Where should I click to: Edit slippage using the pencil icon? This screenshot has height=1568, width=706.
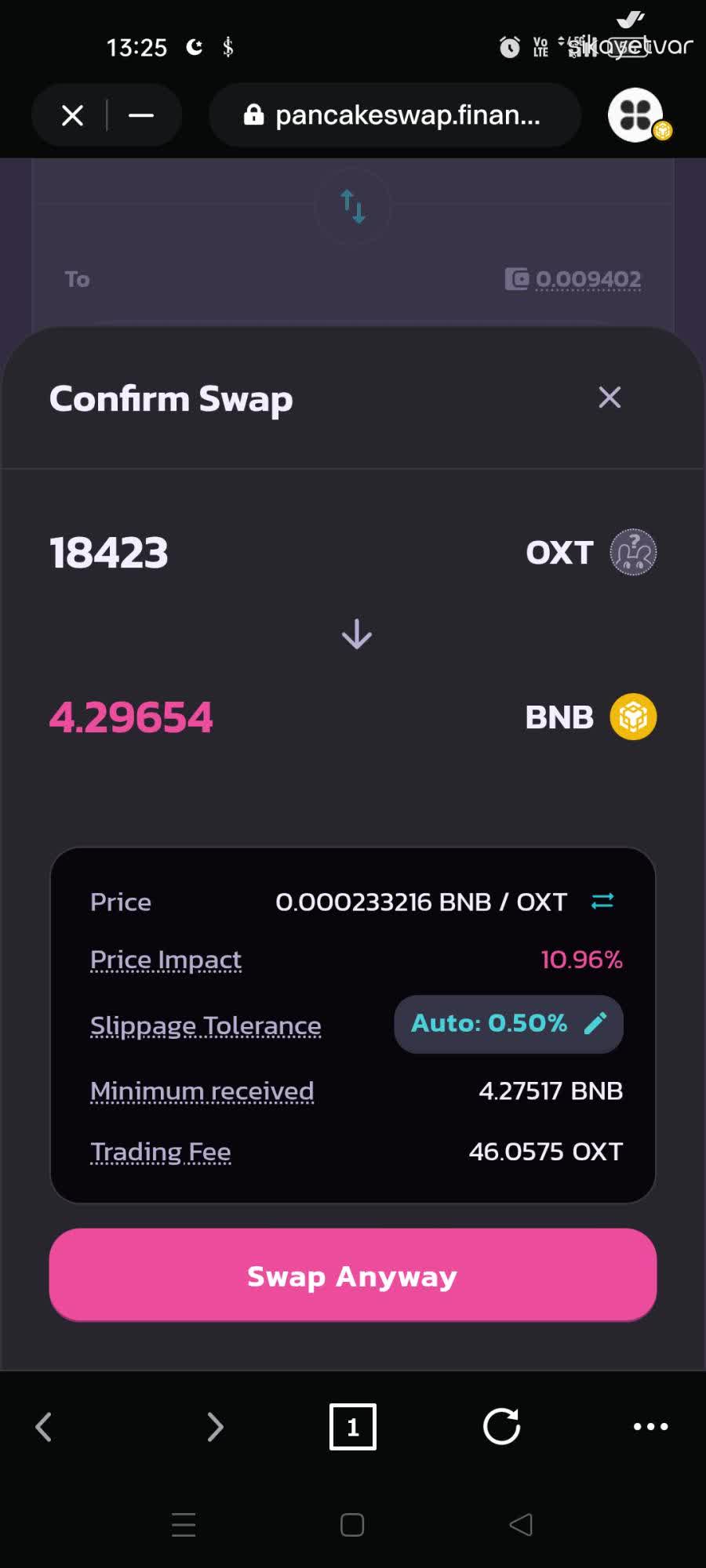(x=598, y=1023)
